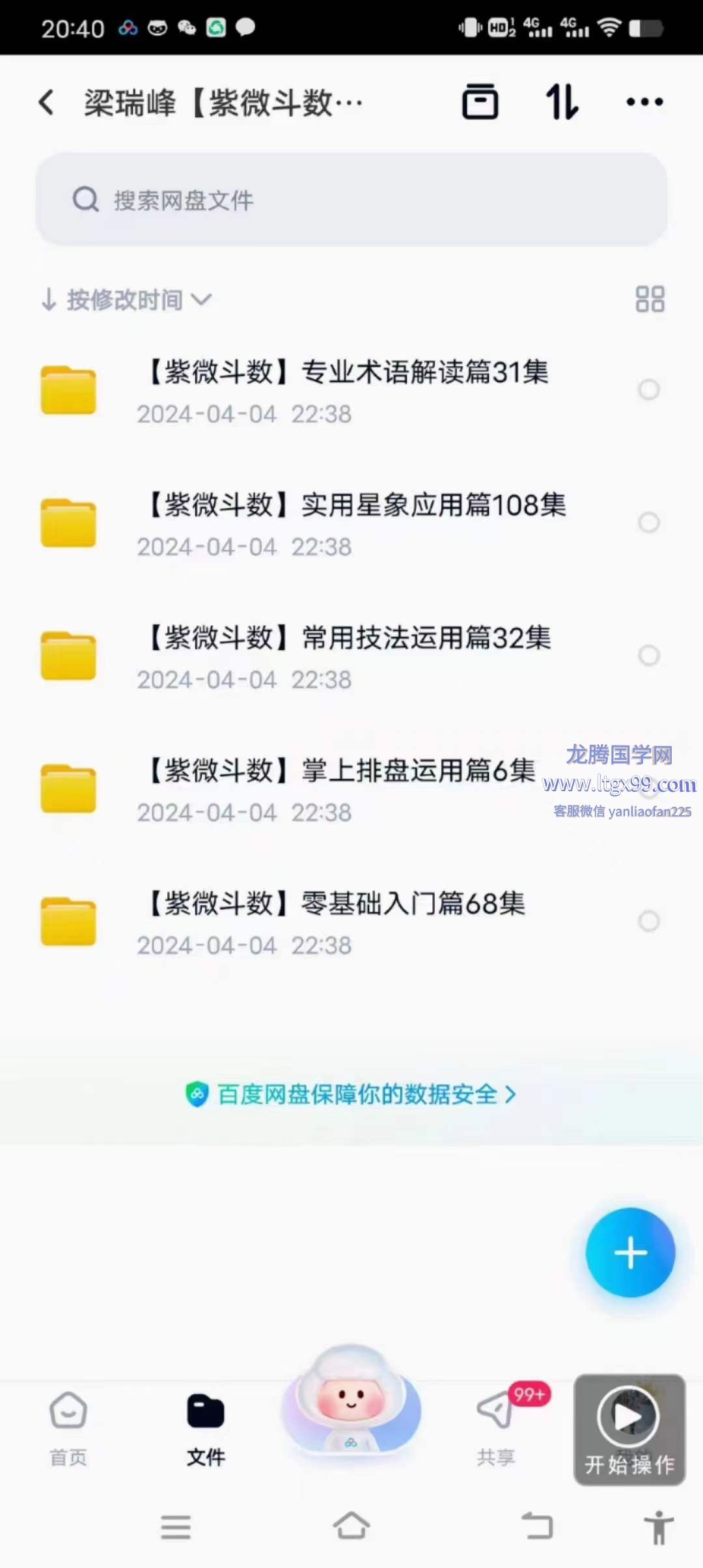The height and width of the screenshot is (1568, 703).
Task: Tap the 开始操作 play button
Action: pyautogui.click(x=629, y=1429)
